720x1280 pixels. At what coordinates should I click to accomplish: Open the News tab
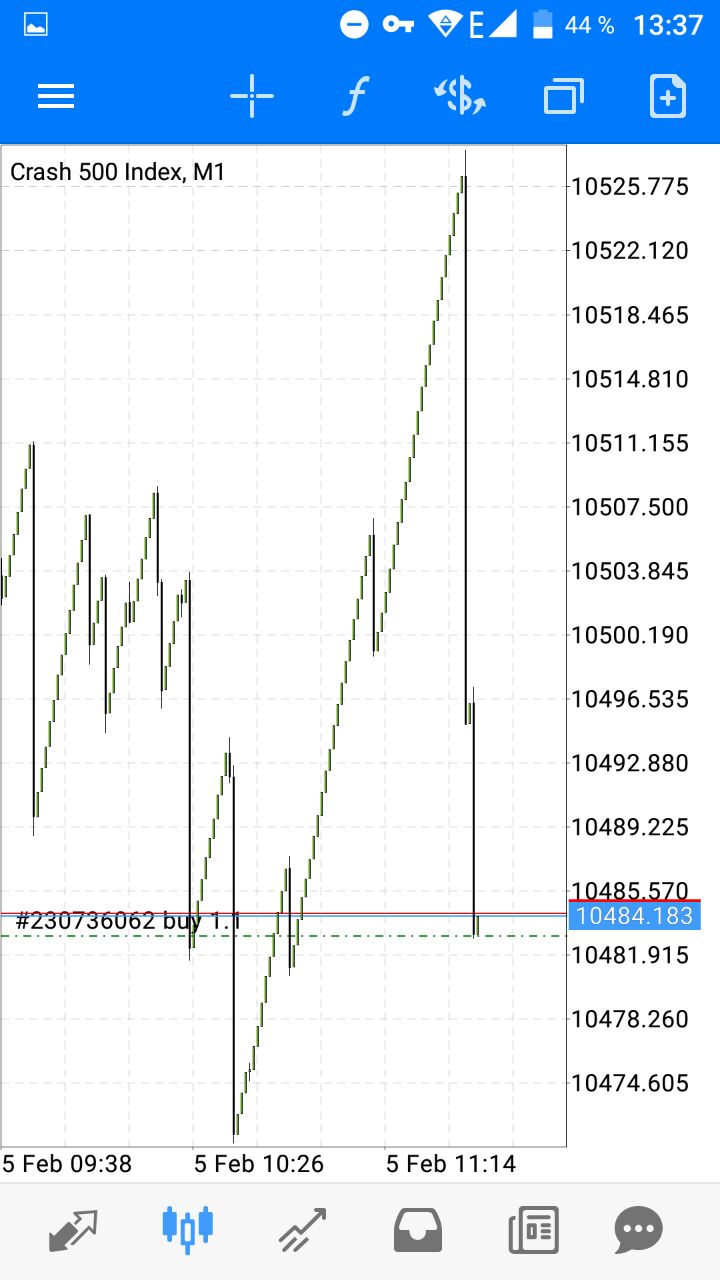(533, 1231)
